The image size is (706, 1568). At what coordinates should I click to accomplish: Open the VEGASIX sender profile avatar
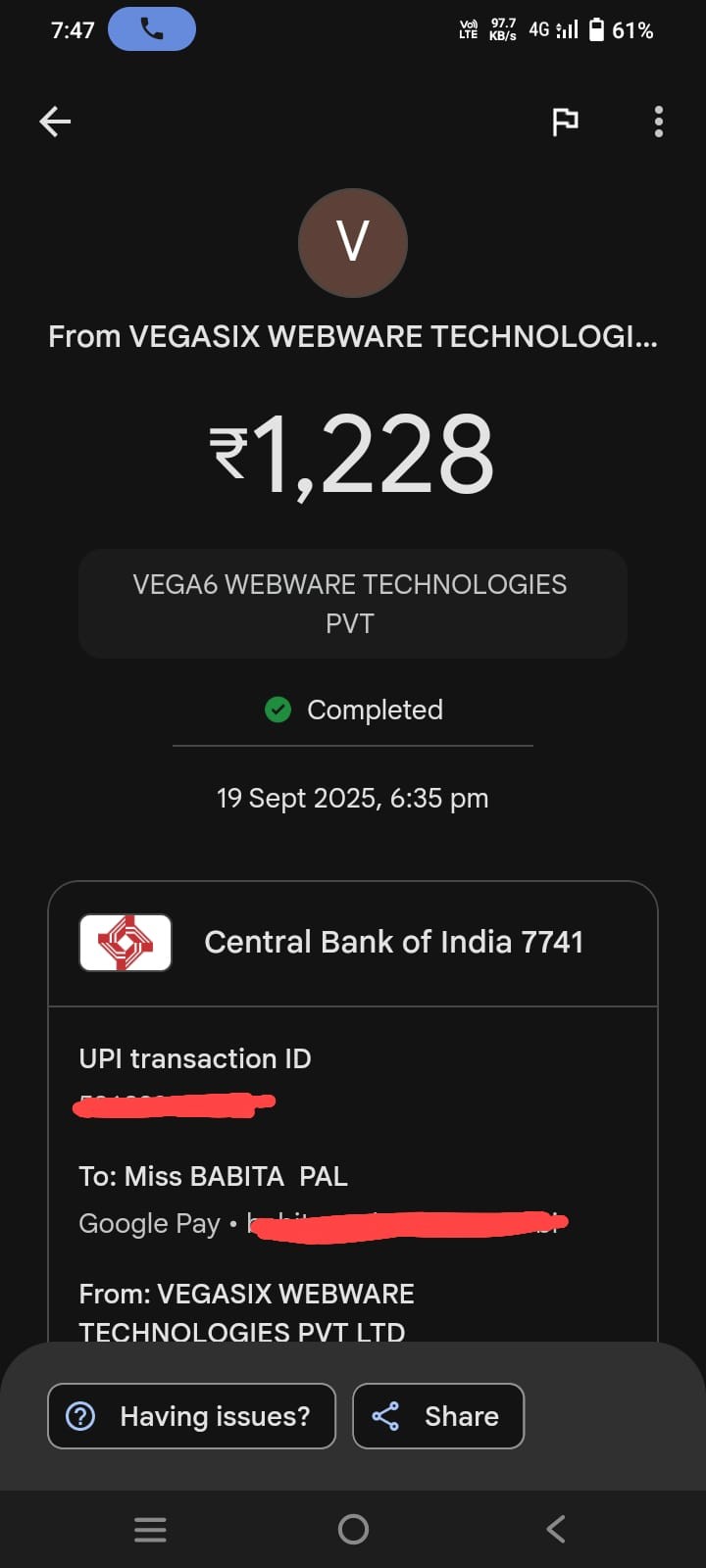pyautogui.click(x=353, y=242)
